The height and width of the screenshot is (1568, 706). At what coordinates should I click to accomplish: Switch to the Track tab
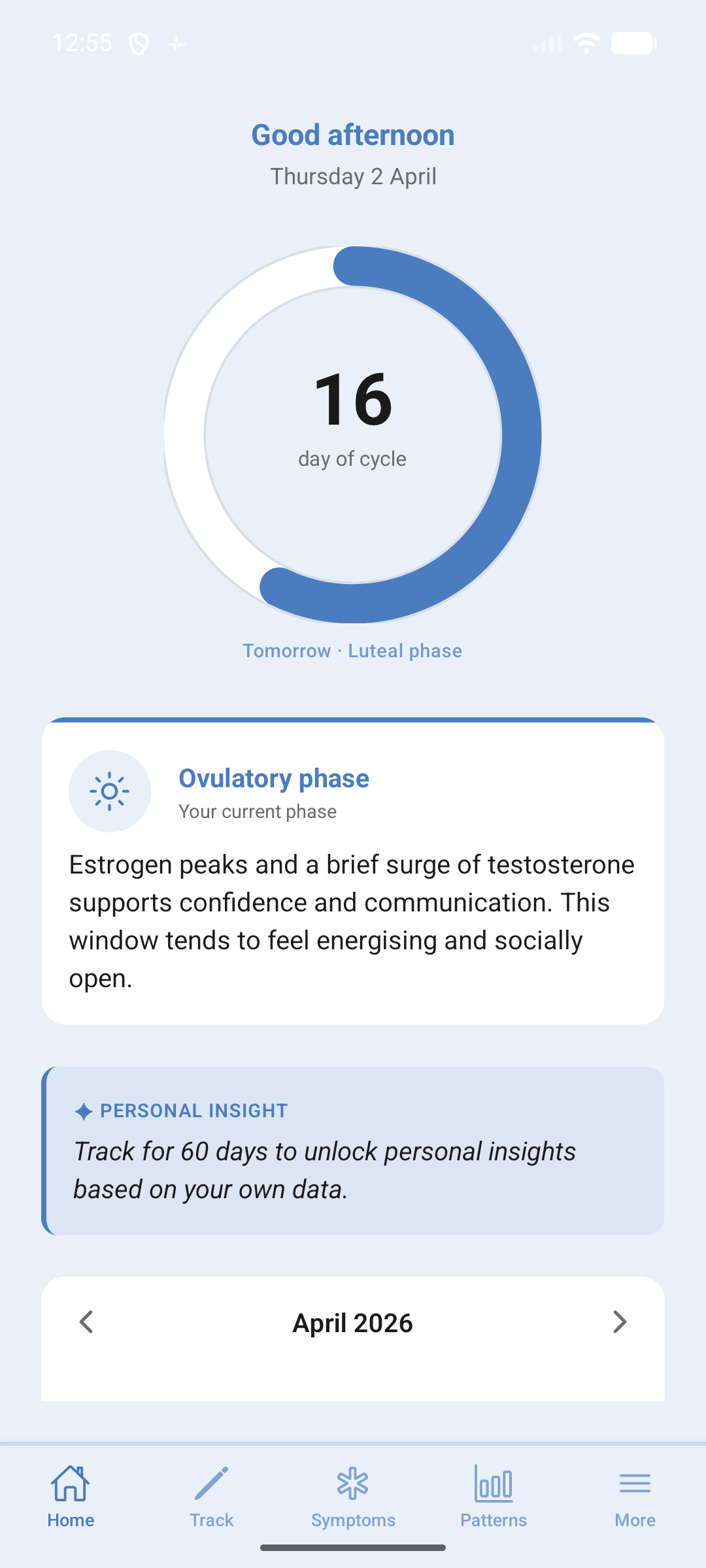(212, 1497)
